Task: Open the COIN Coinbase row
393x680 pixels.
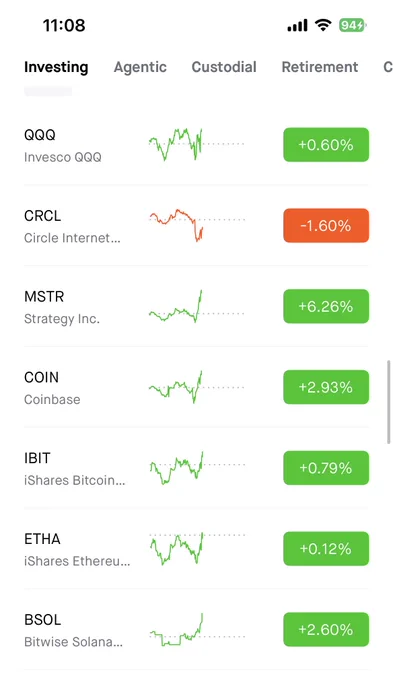Action: click(x=196, y=387)
